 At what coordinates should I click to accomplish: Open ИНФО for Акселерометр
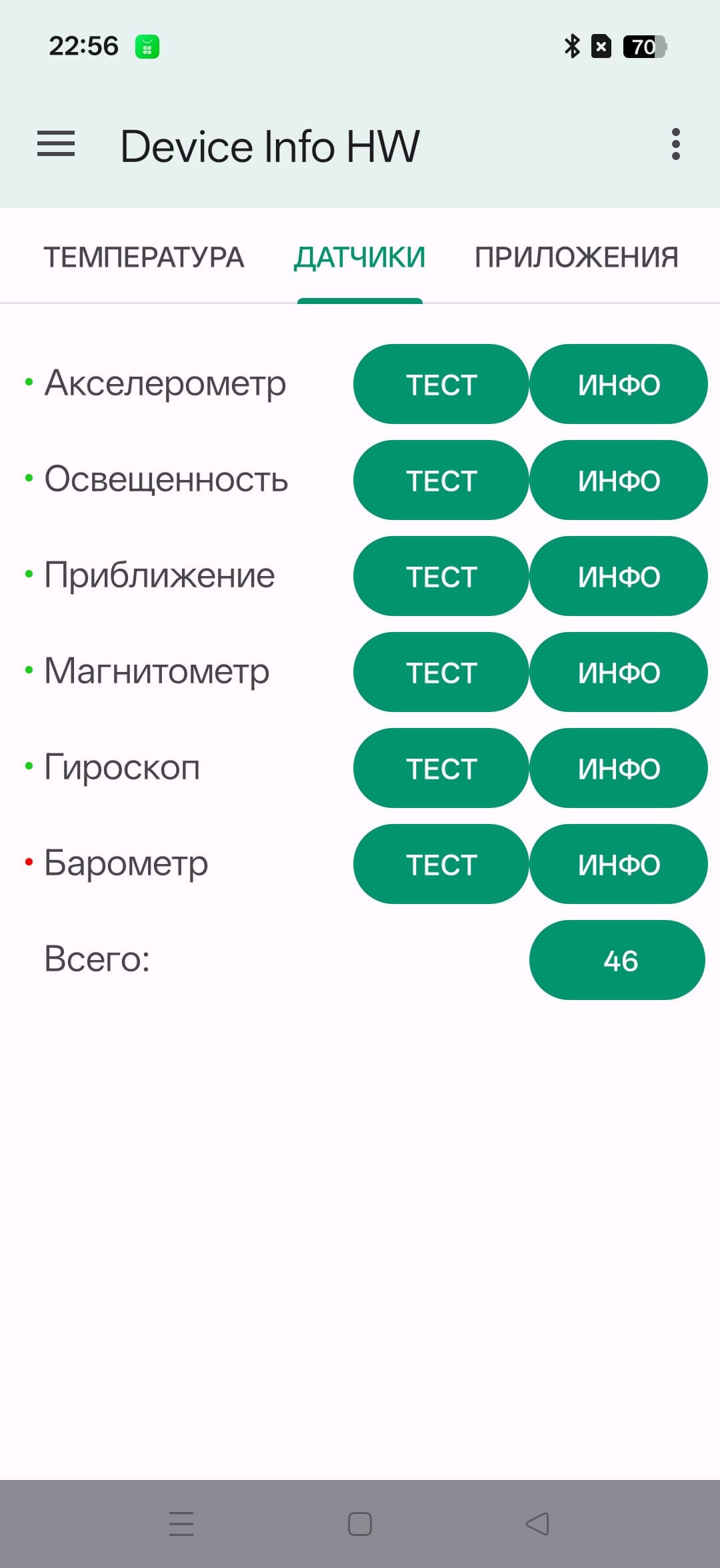[x=619, y=385]
